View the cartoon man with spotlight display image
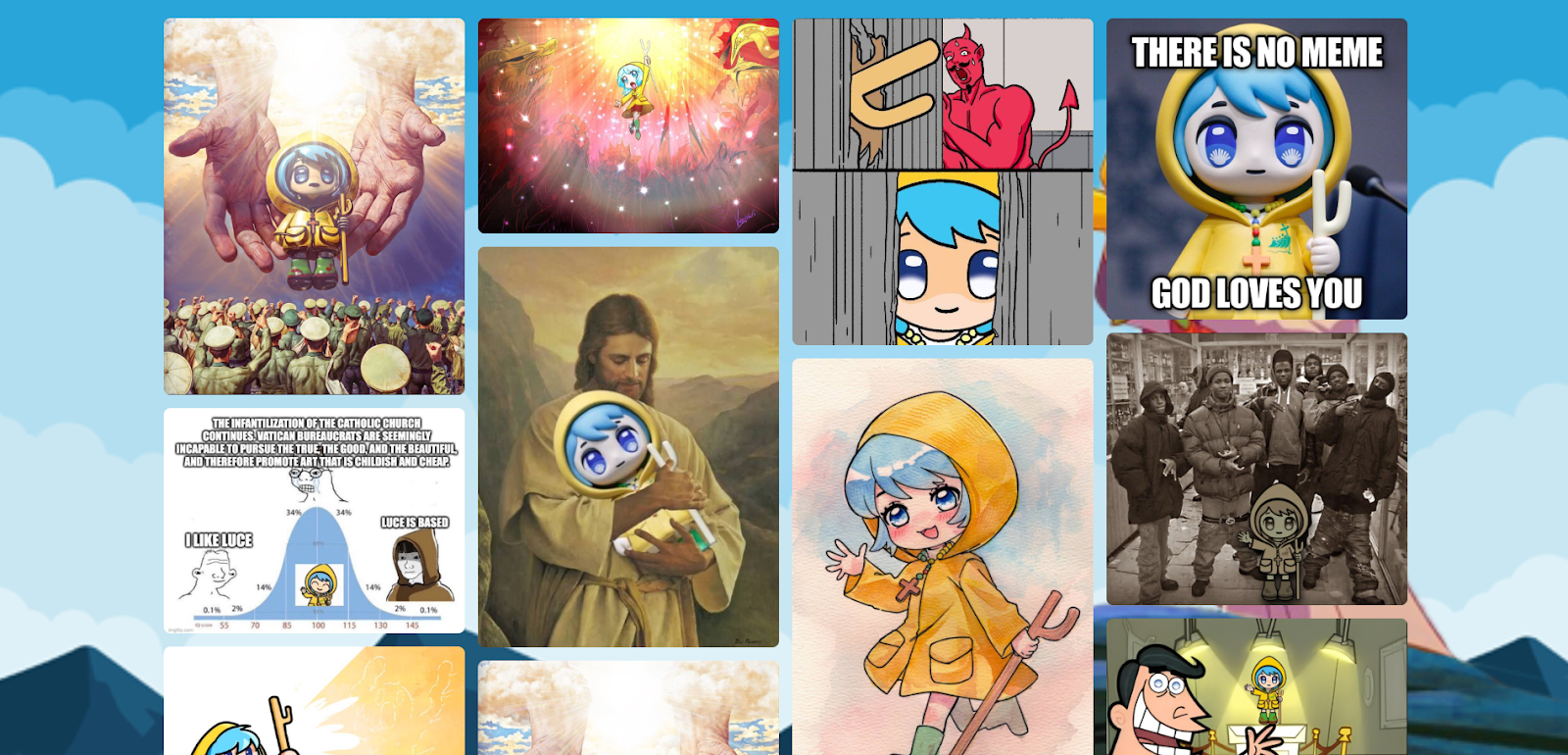This screenshot has width=1568, height=755. tap(1256, 686)
